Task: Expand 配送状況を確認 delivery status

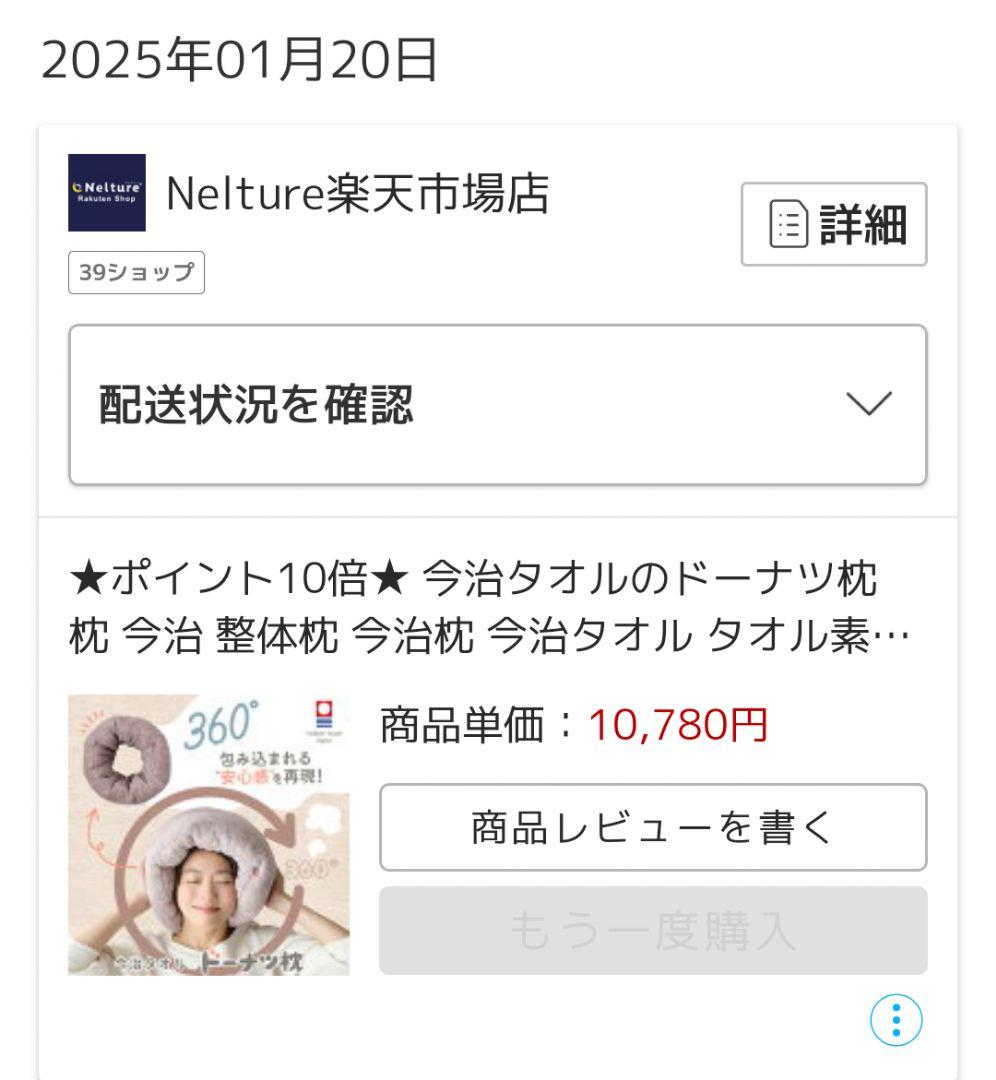Action: [x=497, y=405]
